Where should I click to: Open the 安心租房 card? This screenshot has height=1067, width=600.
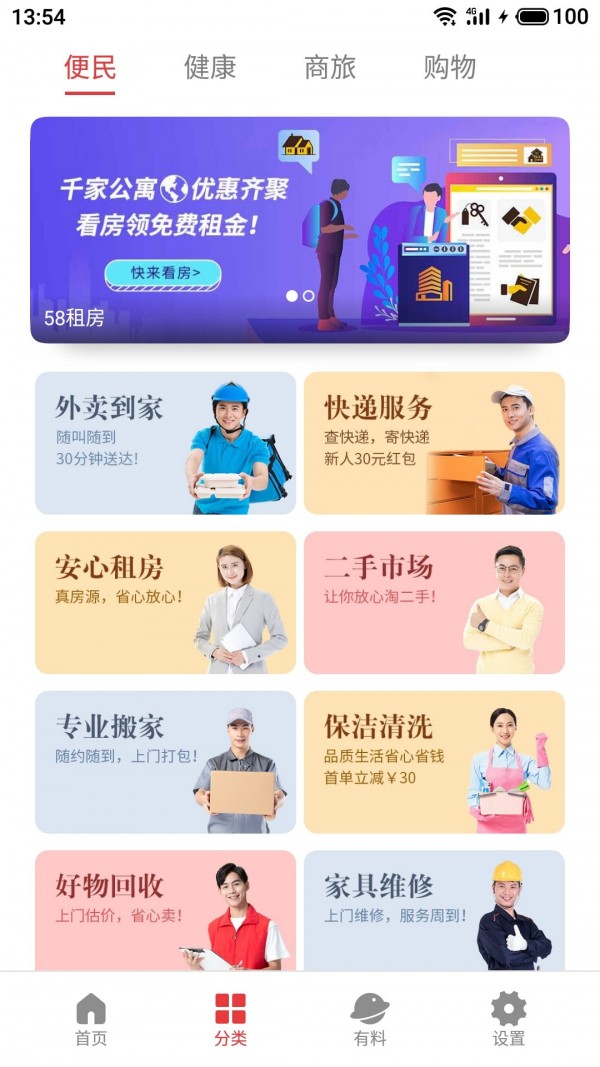point(165,602)
